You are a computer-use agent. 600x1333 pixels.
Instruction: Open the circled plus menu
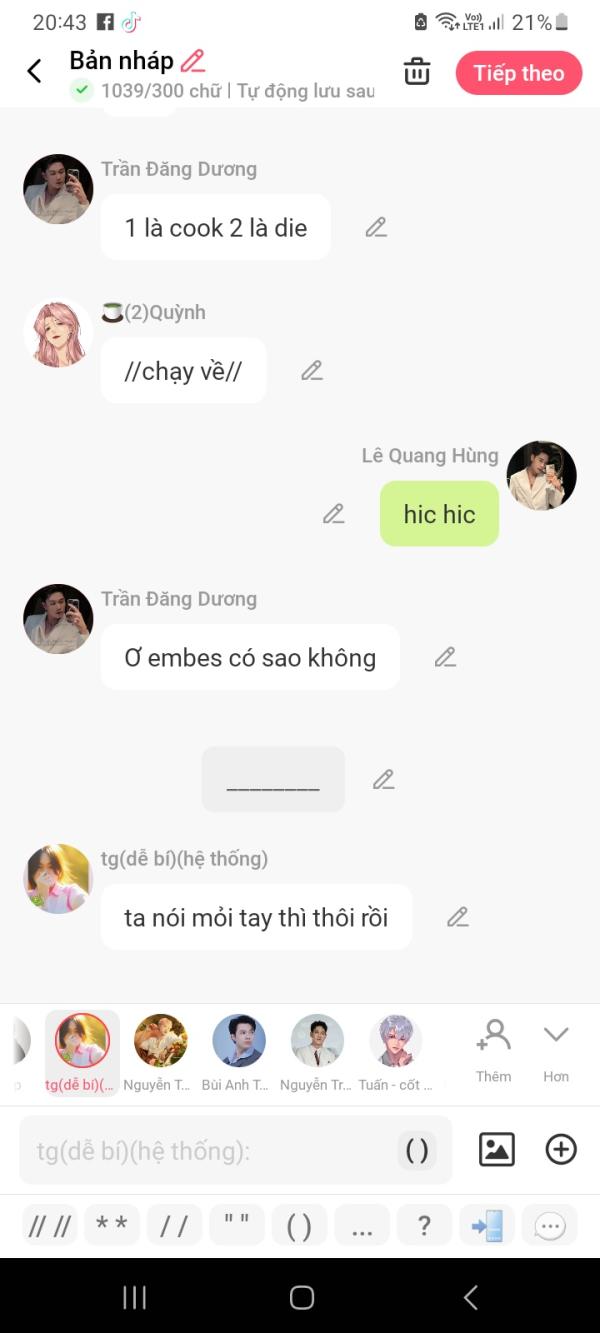pyautogui.click(x=561, y=1149)
